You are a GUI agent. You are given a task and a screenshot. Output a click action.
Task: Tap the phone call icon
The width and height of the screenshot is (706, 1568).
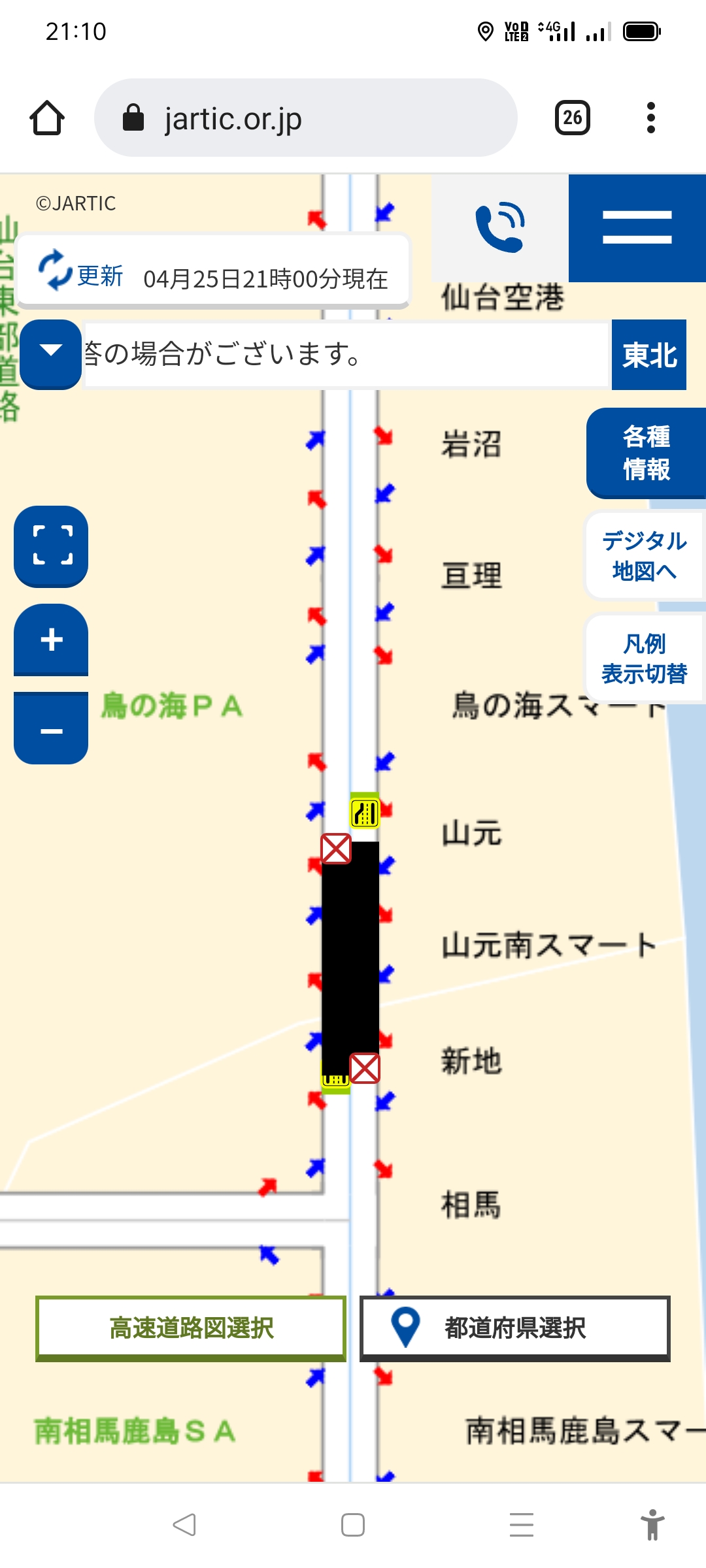point(500,227)
